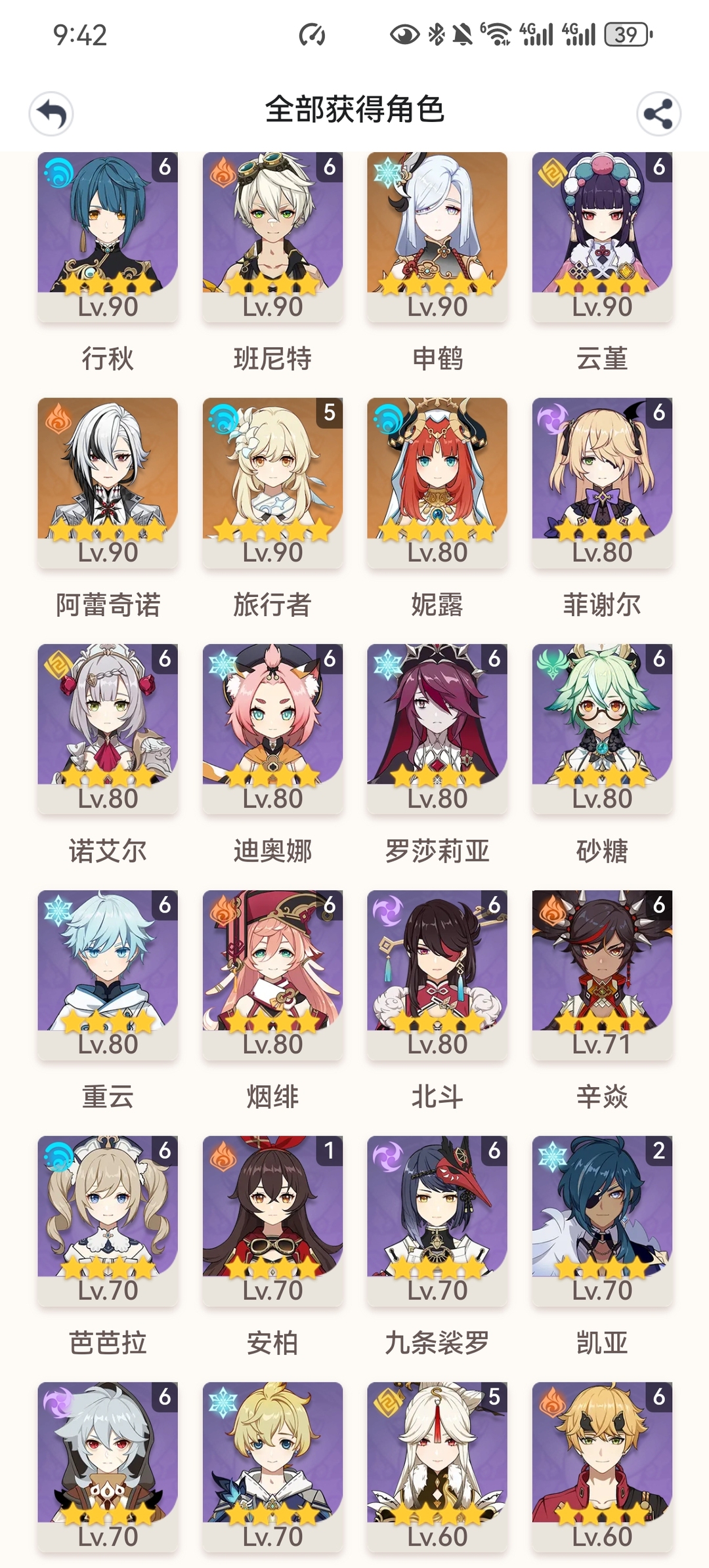Tap the 迪奥娜 character tile
Screen dimensions: 709x1568
click(x=272, y=728)
